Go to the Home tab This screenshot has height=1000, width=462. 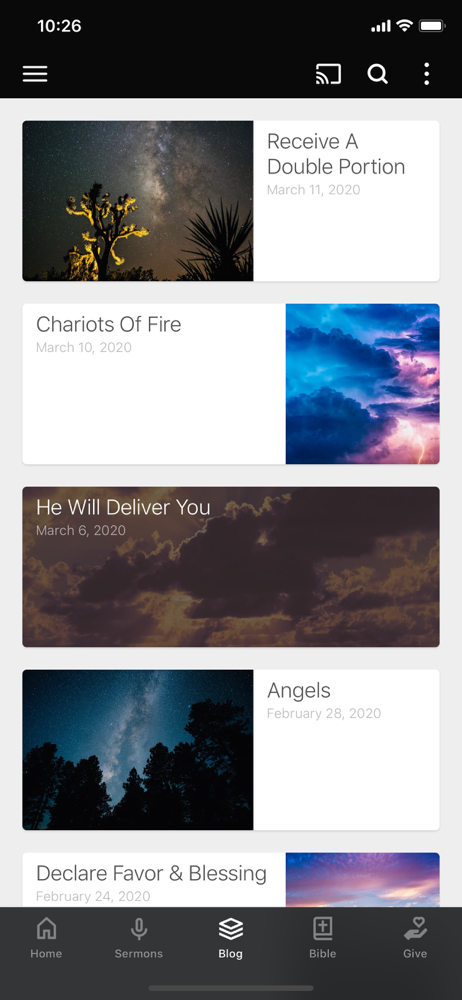click(x=46, y=938)
